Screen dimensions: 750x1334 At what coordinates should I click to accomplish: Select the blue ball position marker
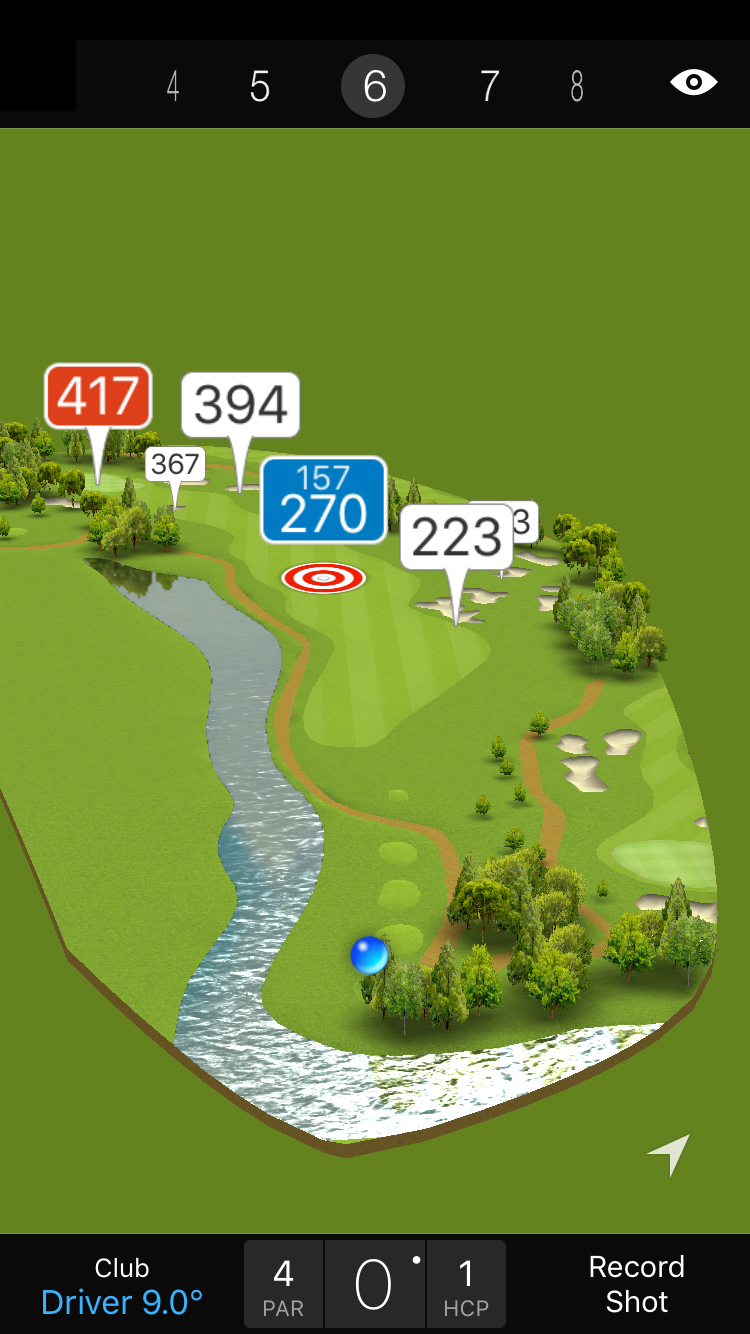click(369, 955)
